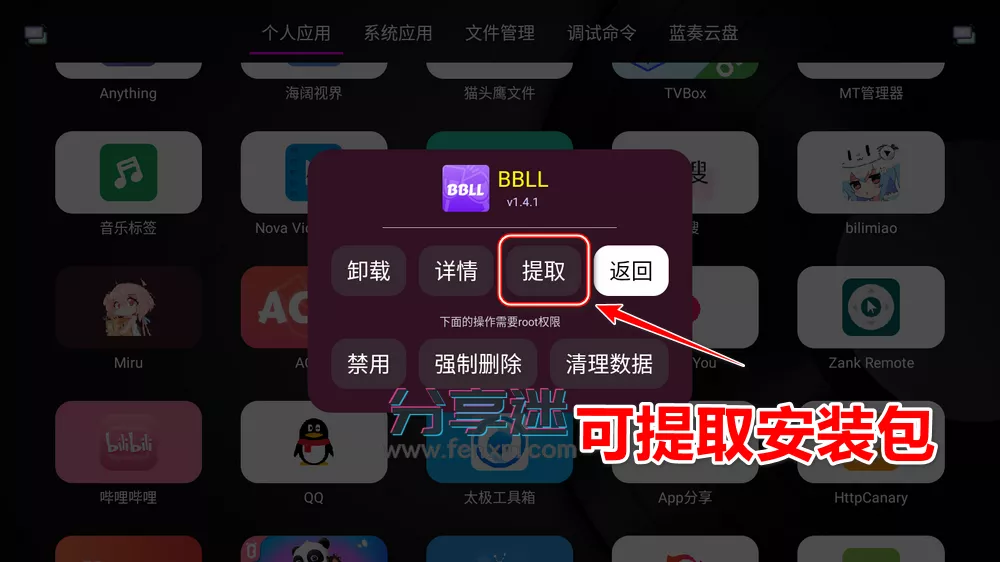Choose 禁用 to disable the app
Screen dimensions: 1000x562
[x=368, y=363]
